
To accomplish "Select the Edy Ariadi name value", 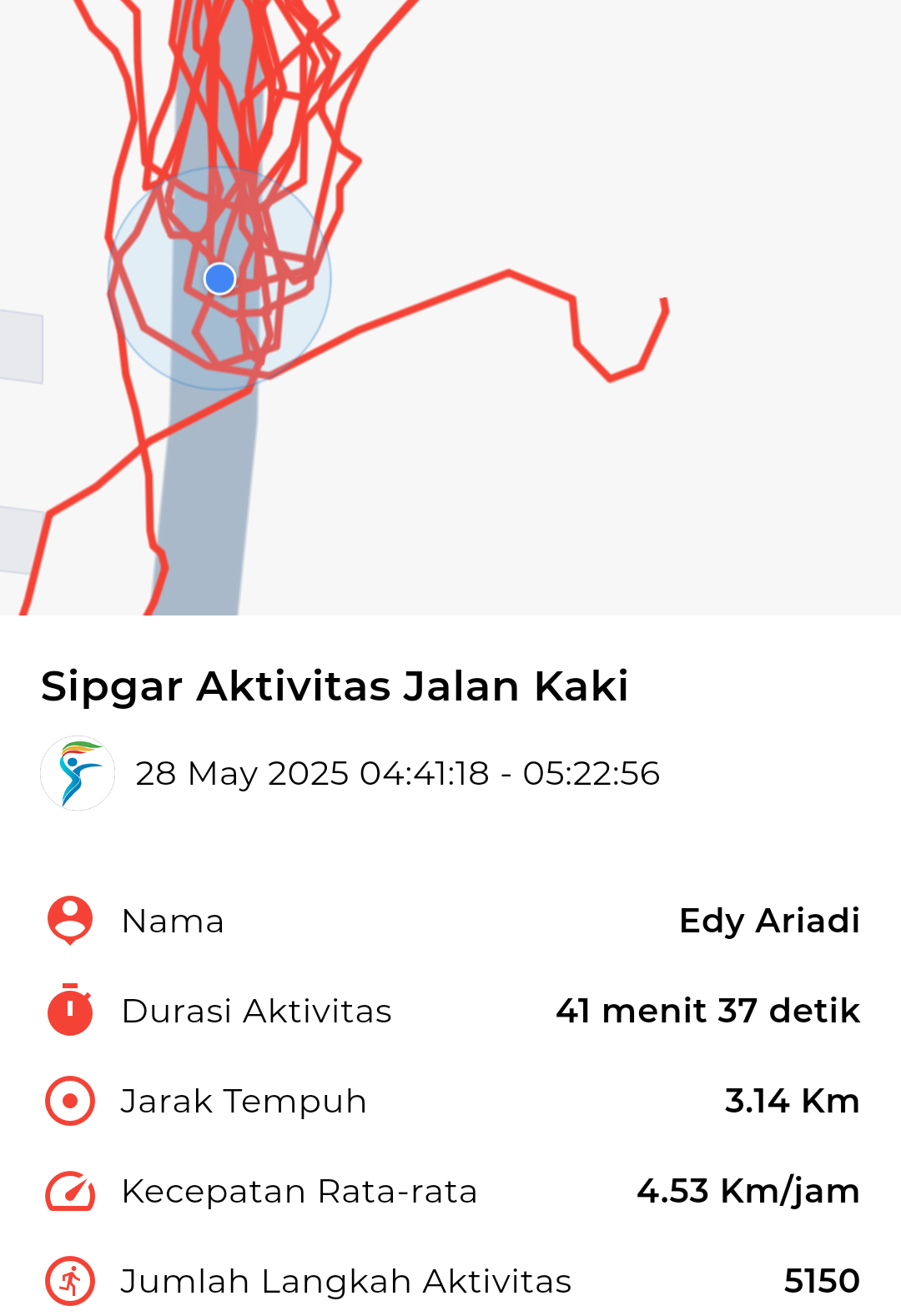I will coord(772,921).
